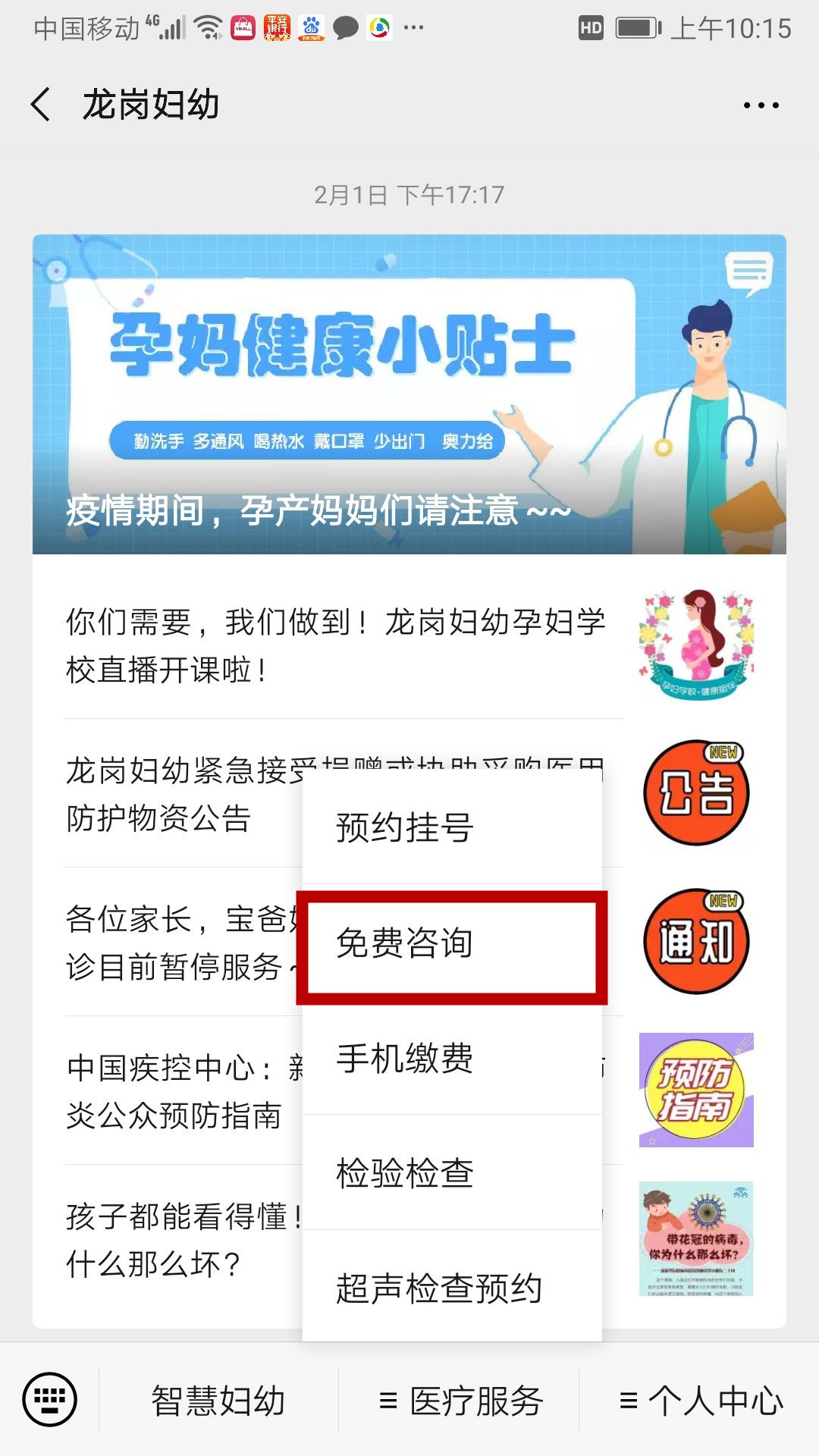Open the 通知 article thumbnail
Screen dimensions: 819x1456
pyautogui.click(x=695, y=941)
